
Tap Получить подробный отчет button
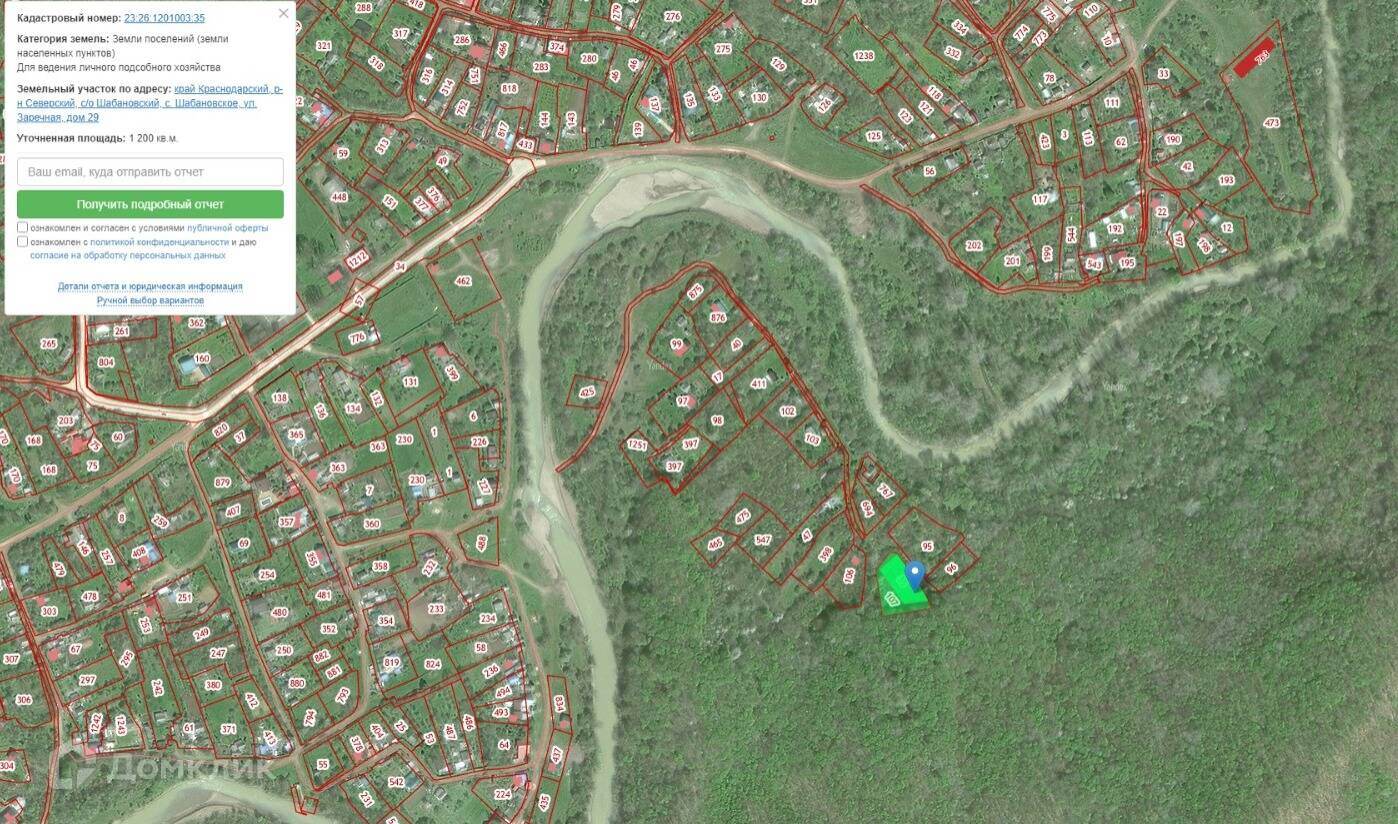[150, 204]
